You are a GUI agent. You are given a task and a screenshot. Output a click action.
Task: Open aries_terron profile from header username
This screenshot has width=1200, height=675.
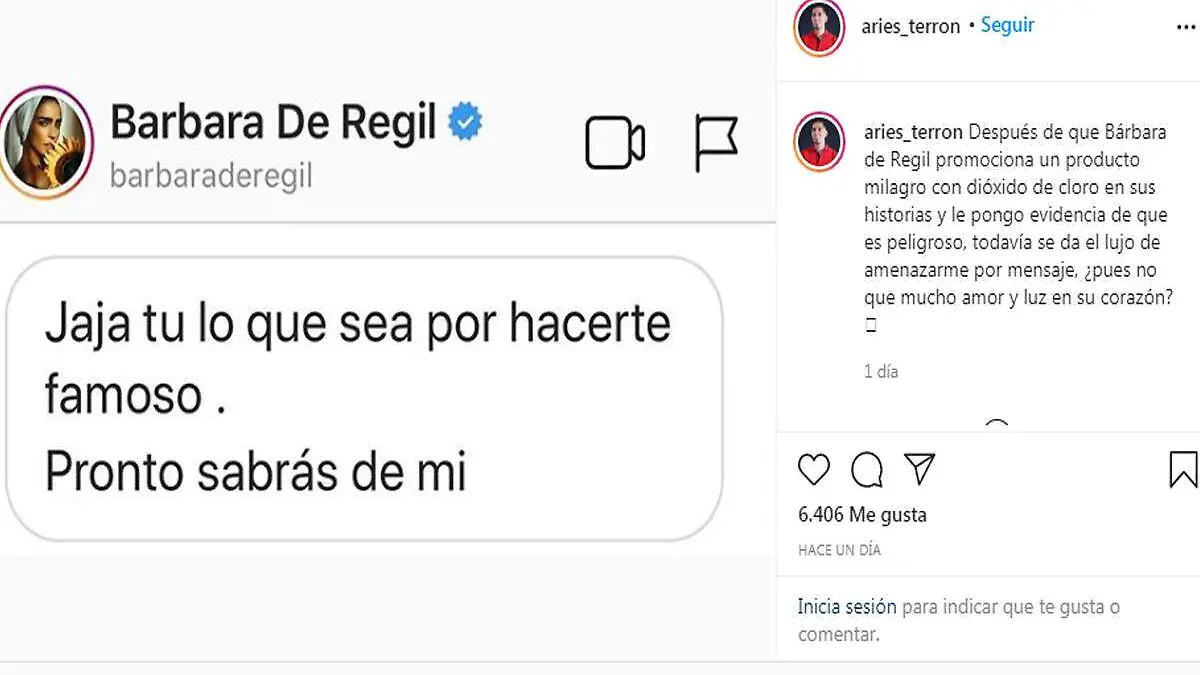[x=910, y=27]
